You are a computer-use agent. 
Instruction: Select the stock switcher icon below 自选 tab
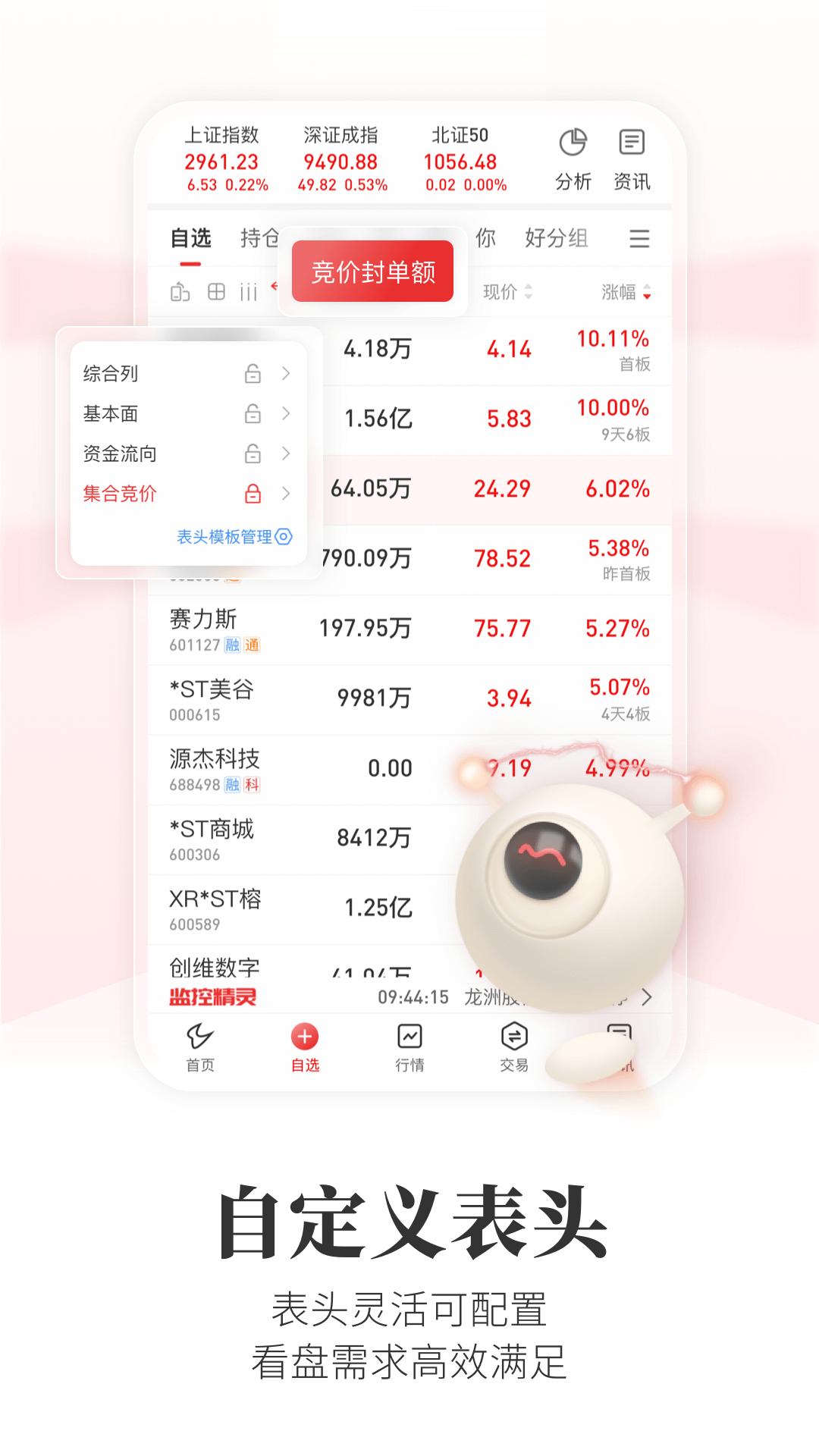[179, 293]
